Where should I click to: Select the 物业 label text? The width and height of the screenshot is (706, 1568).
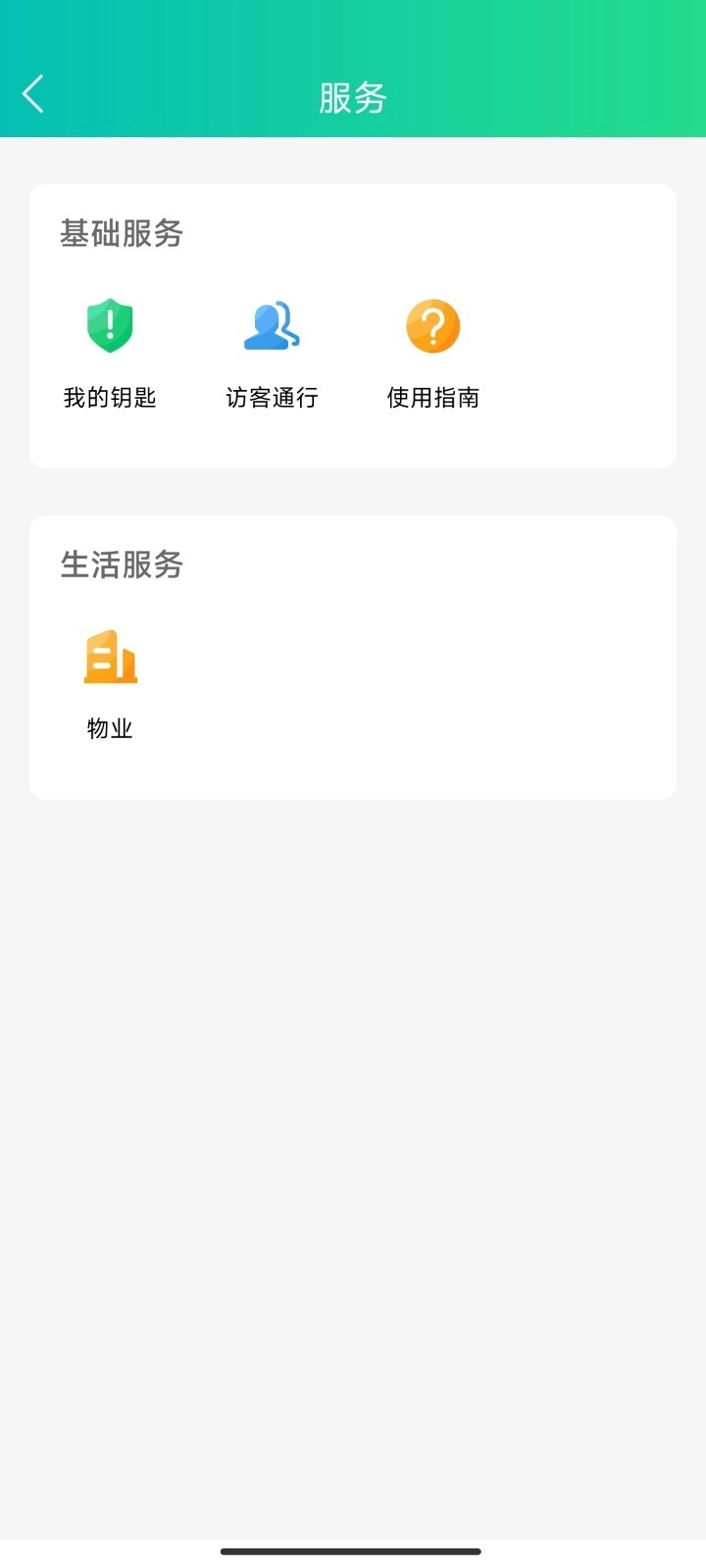[110, 728]
